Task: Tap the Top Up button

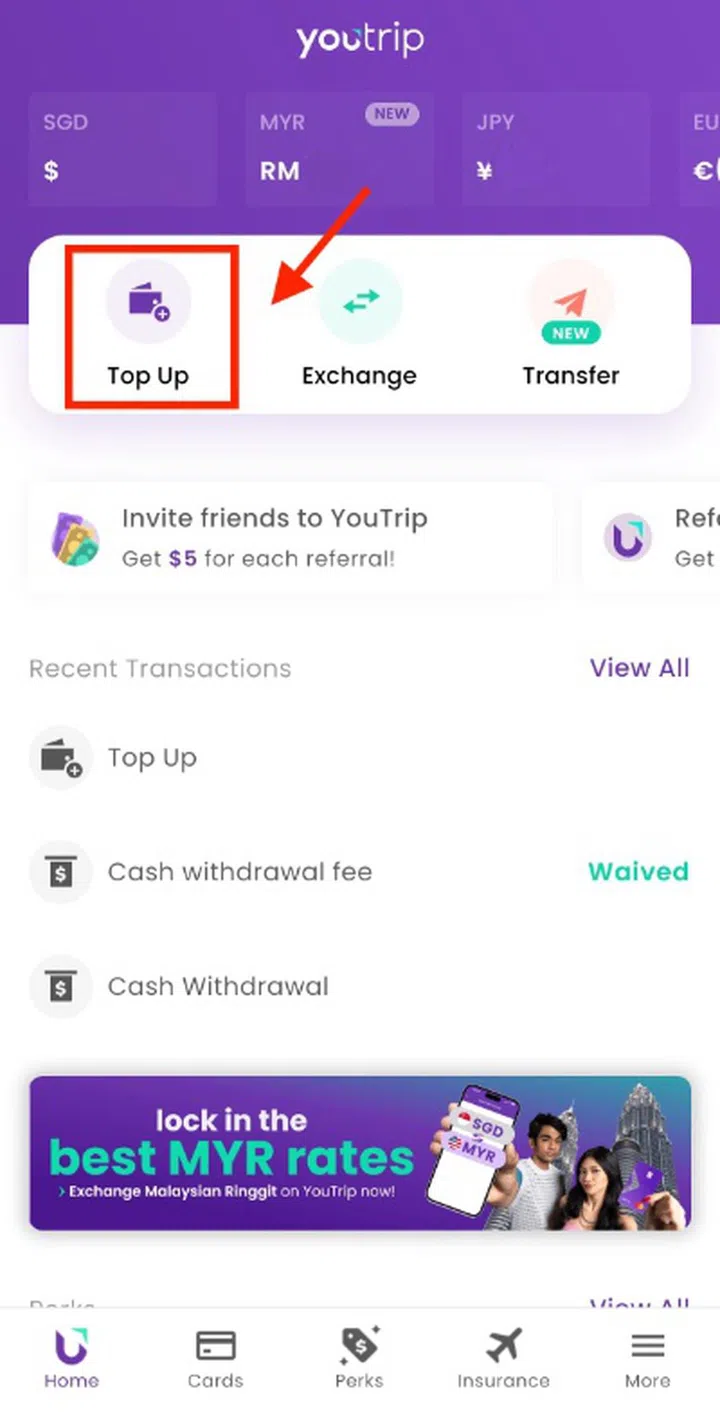Action: click(x=148, y=326)
